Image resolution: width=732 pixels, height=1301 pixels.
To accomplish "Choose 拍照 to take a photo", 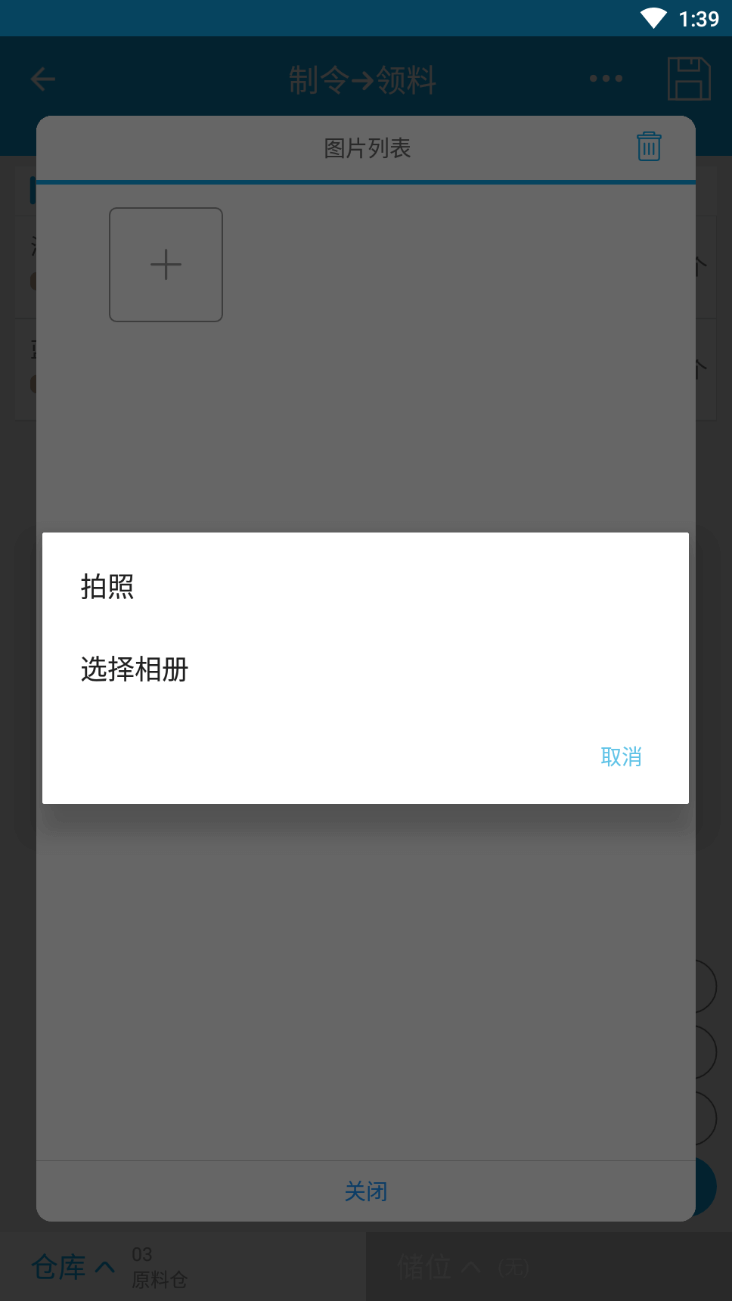I will point(365,587).
